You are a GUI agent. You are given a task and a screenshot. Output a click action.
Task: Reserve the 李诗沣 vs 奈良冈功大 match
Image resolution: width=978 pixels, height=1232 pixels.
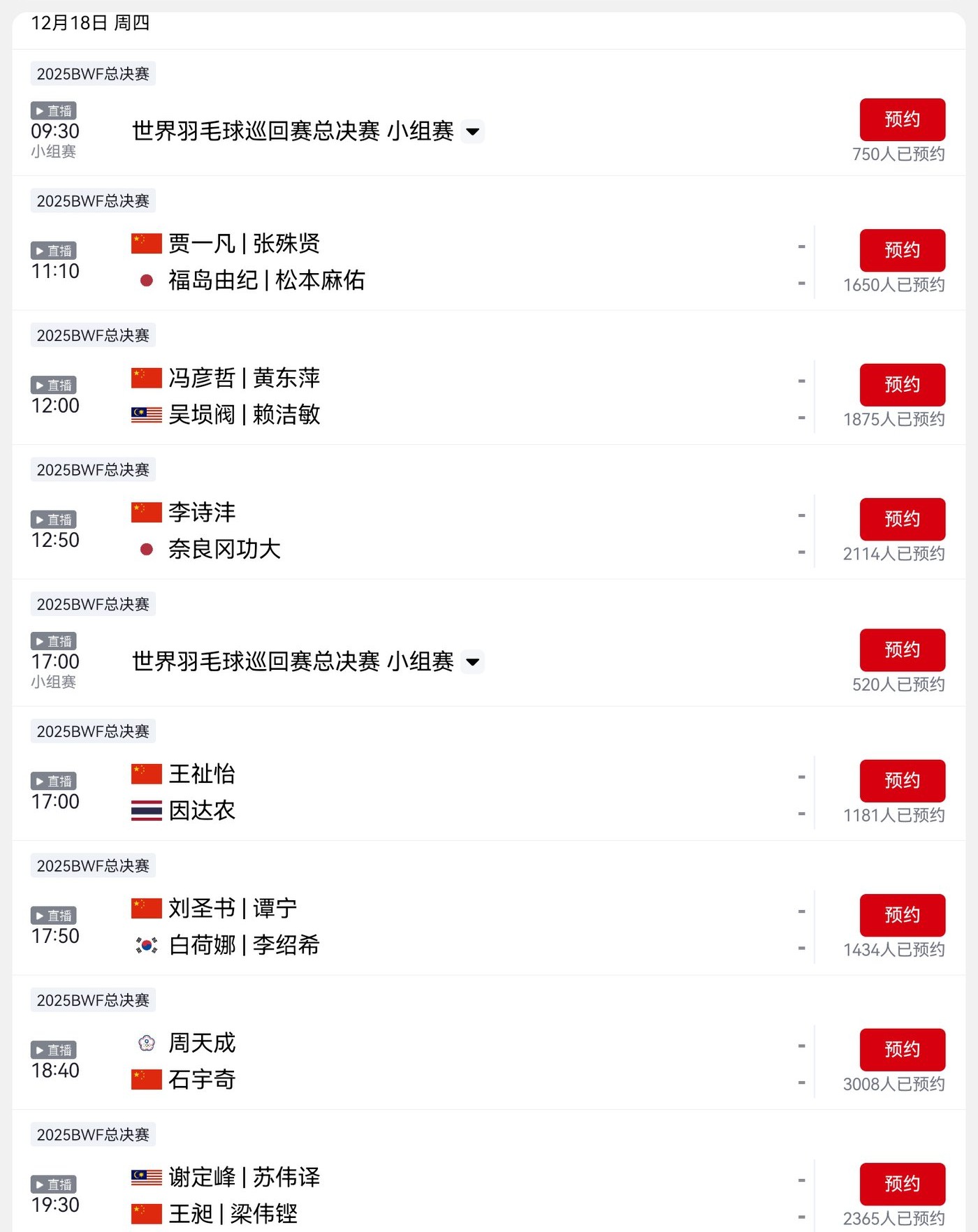coord(902,519)
